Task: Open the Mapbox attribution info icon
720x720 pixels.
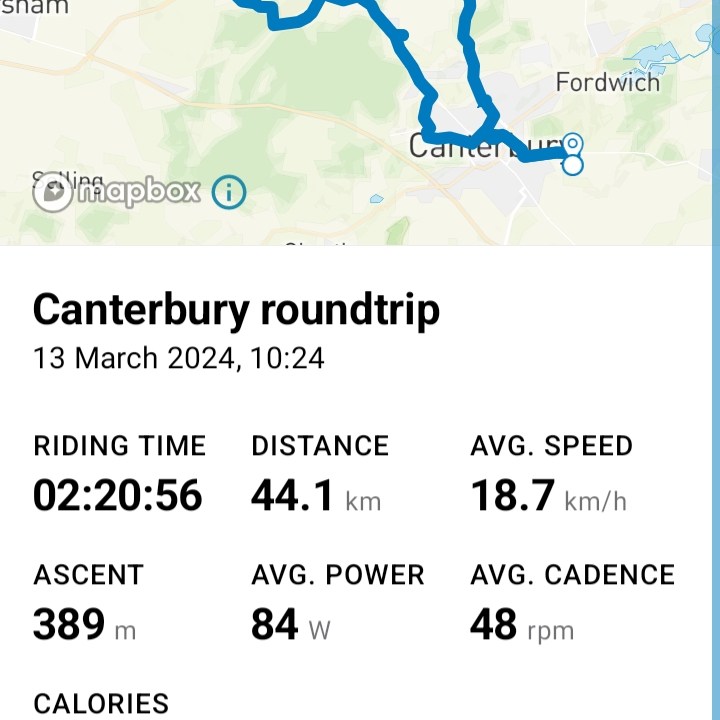Action: coord(229,191)
